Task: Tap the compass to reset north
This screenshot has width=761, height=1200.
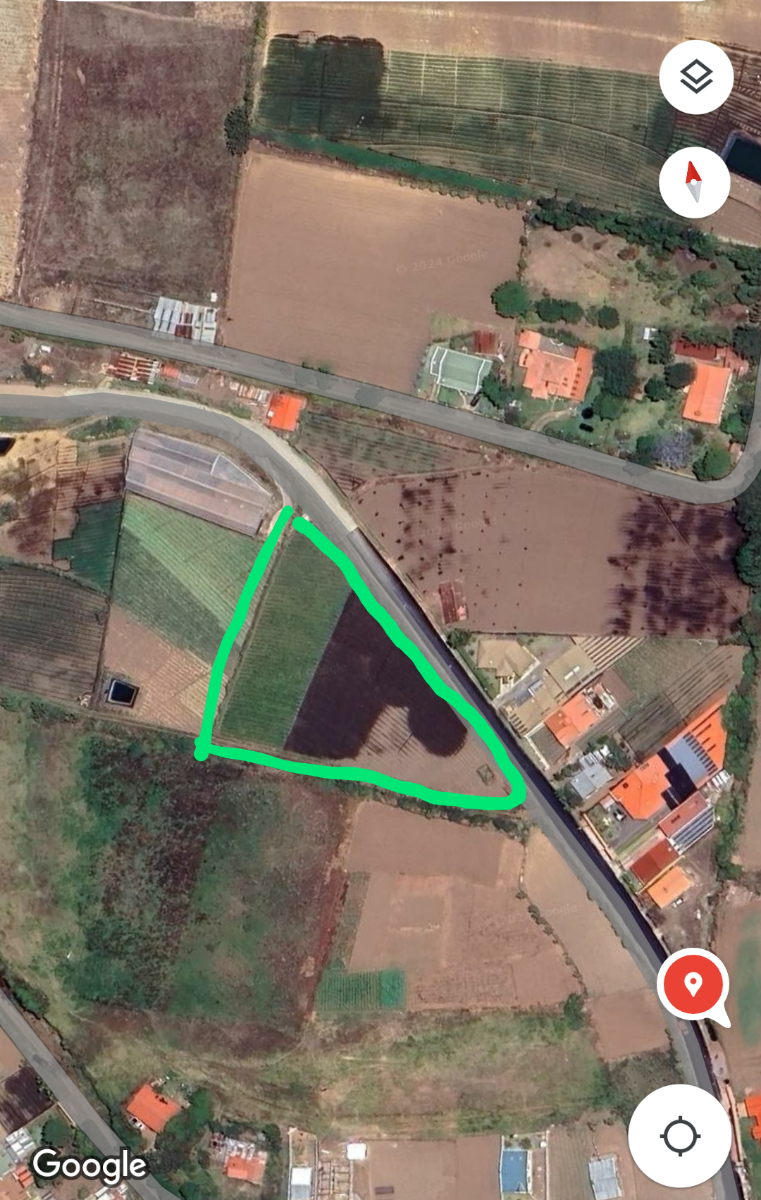Action: tap(695, 181)
